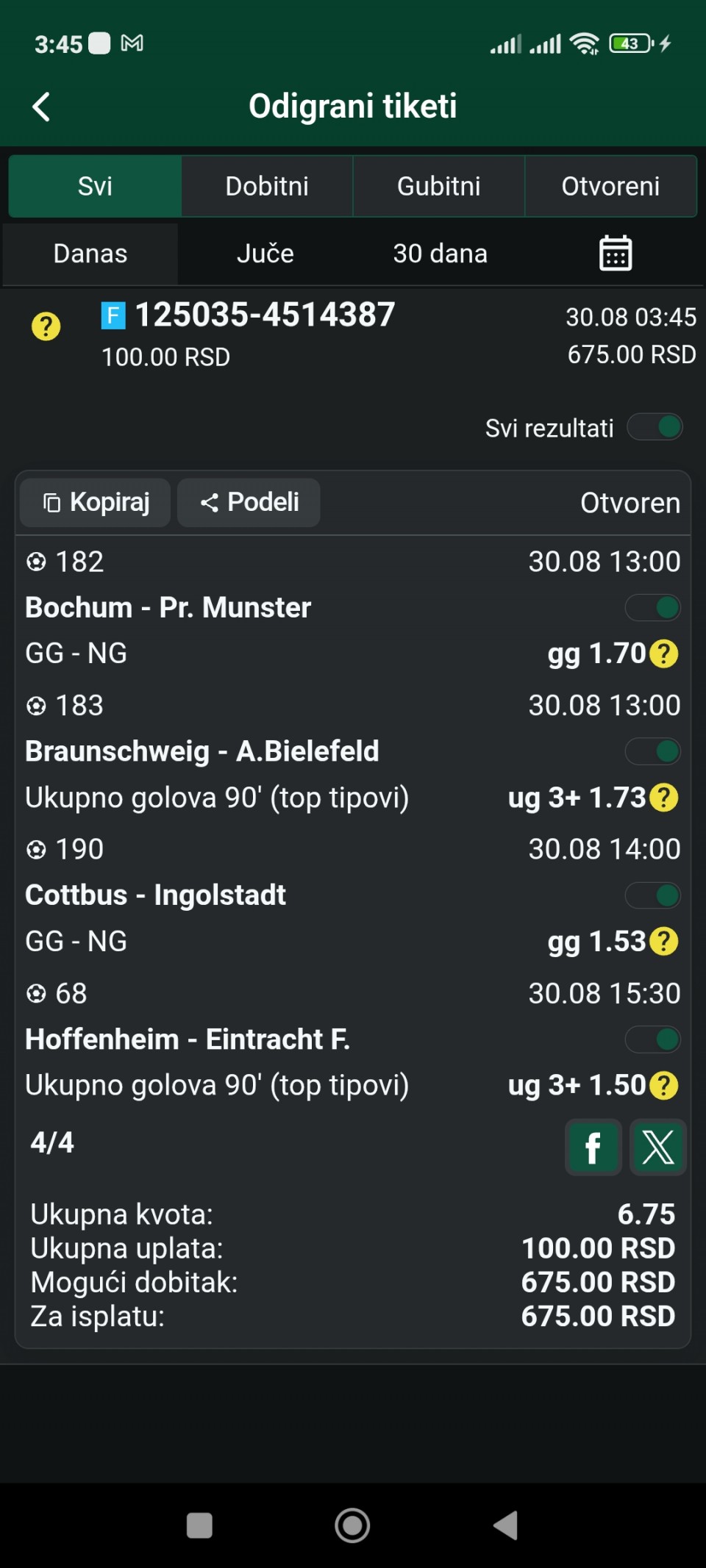Copy the ticket with Kopiraj

tap(96, 503)
